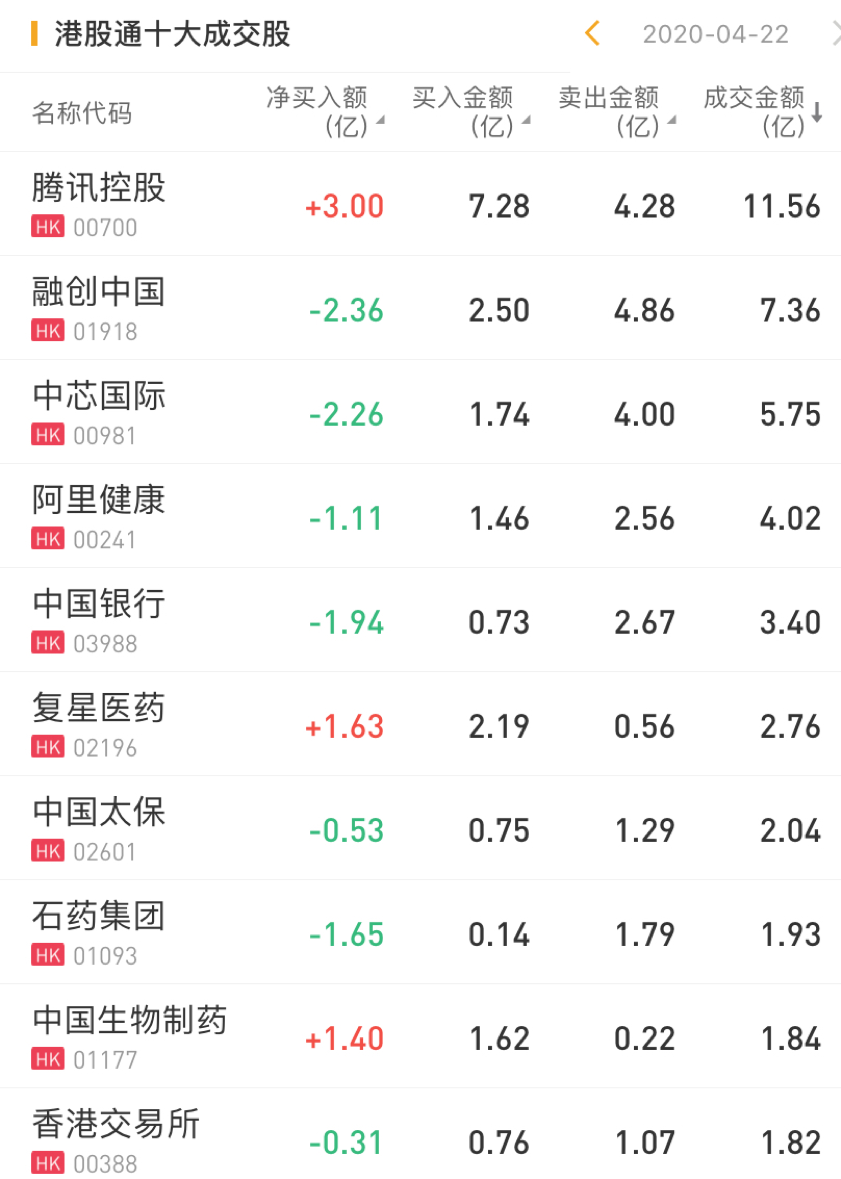
Task: Open the 2020-04-22 date picker
Action: click(x=715, y=34)
